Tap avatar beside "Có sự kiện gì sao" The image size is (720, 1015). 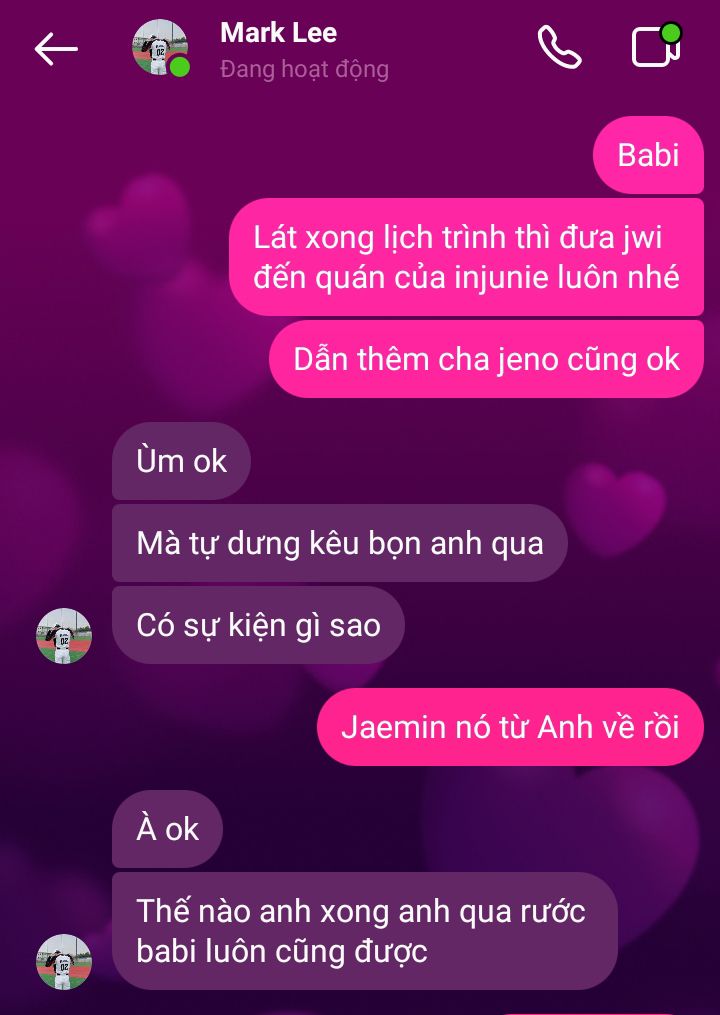(64, 636)
